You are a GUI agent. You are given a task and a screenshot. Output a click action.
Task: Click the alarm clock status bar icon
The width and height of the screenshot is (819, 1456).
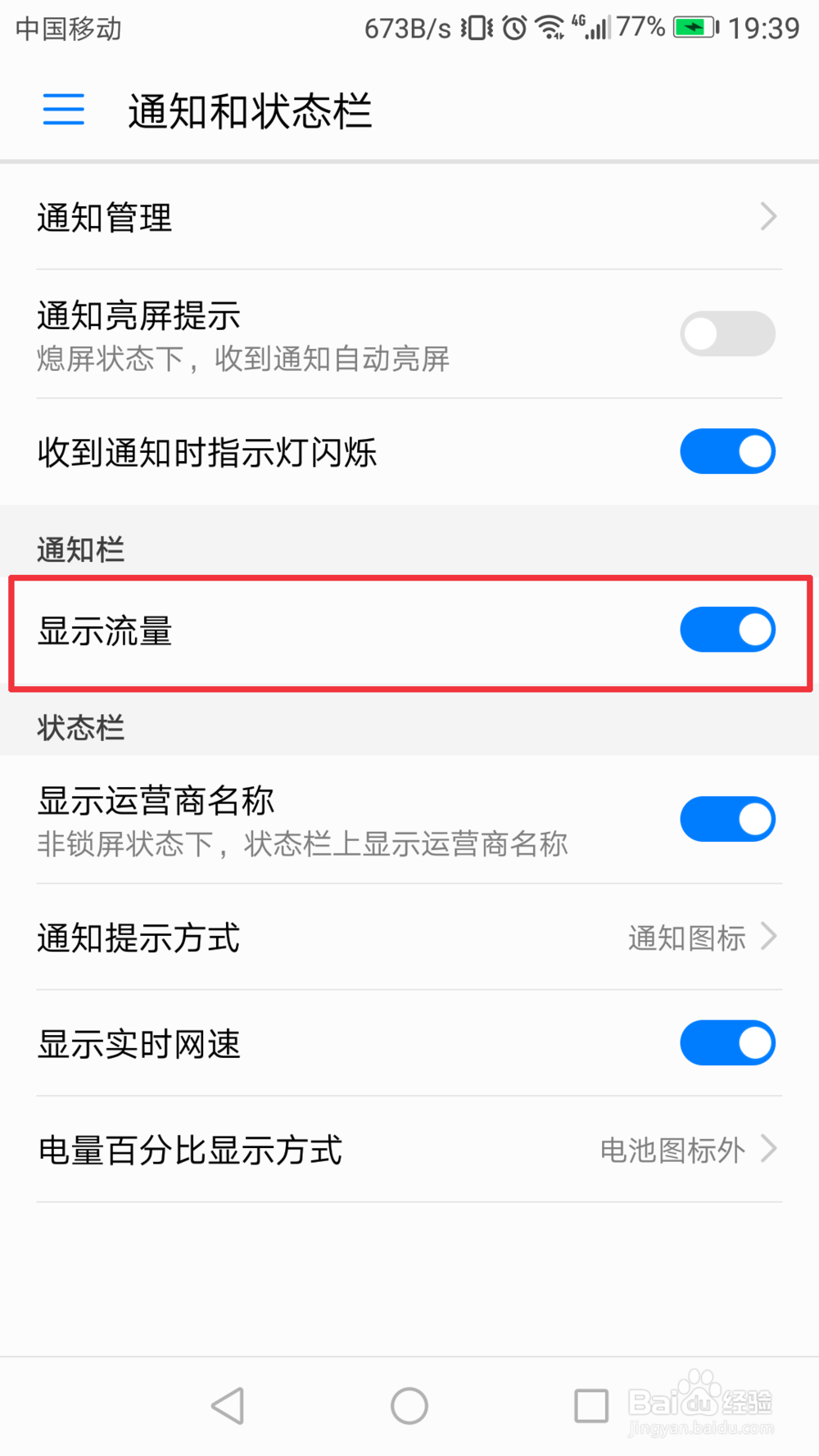(x=514, y=27)
